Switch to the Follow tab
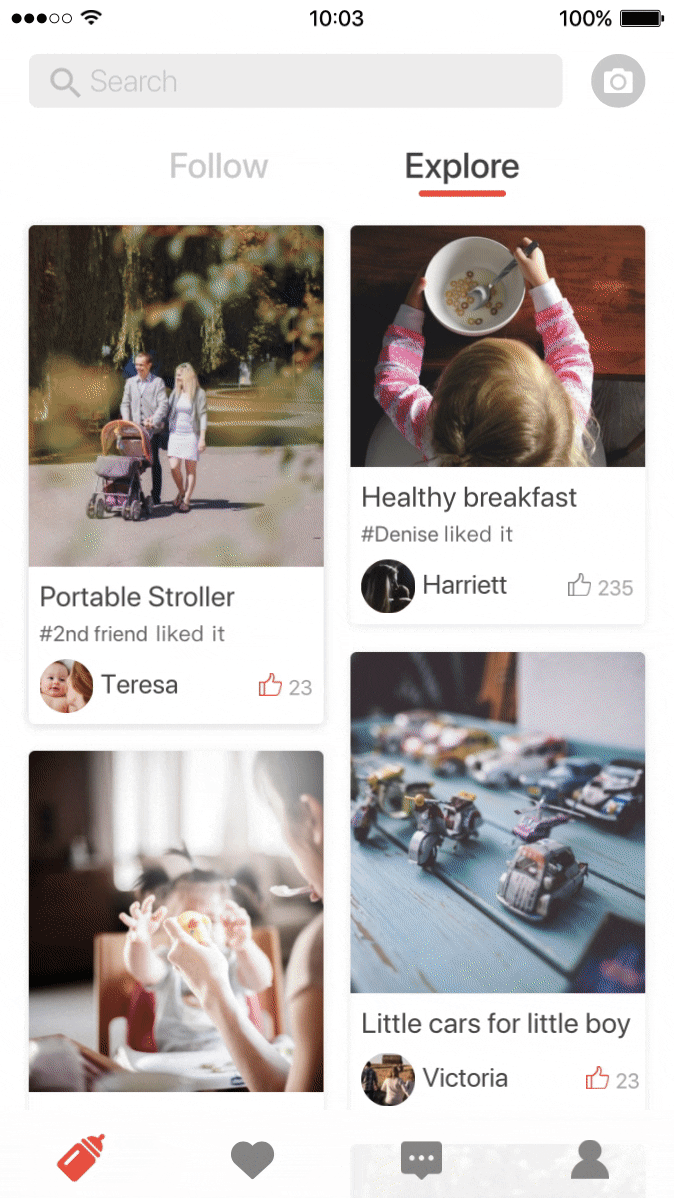674x1198 pixels. tap(219, 166)
